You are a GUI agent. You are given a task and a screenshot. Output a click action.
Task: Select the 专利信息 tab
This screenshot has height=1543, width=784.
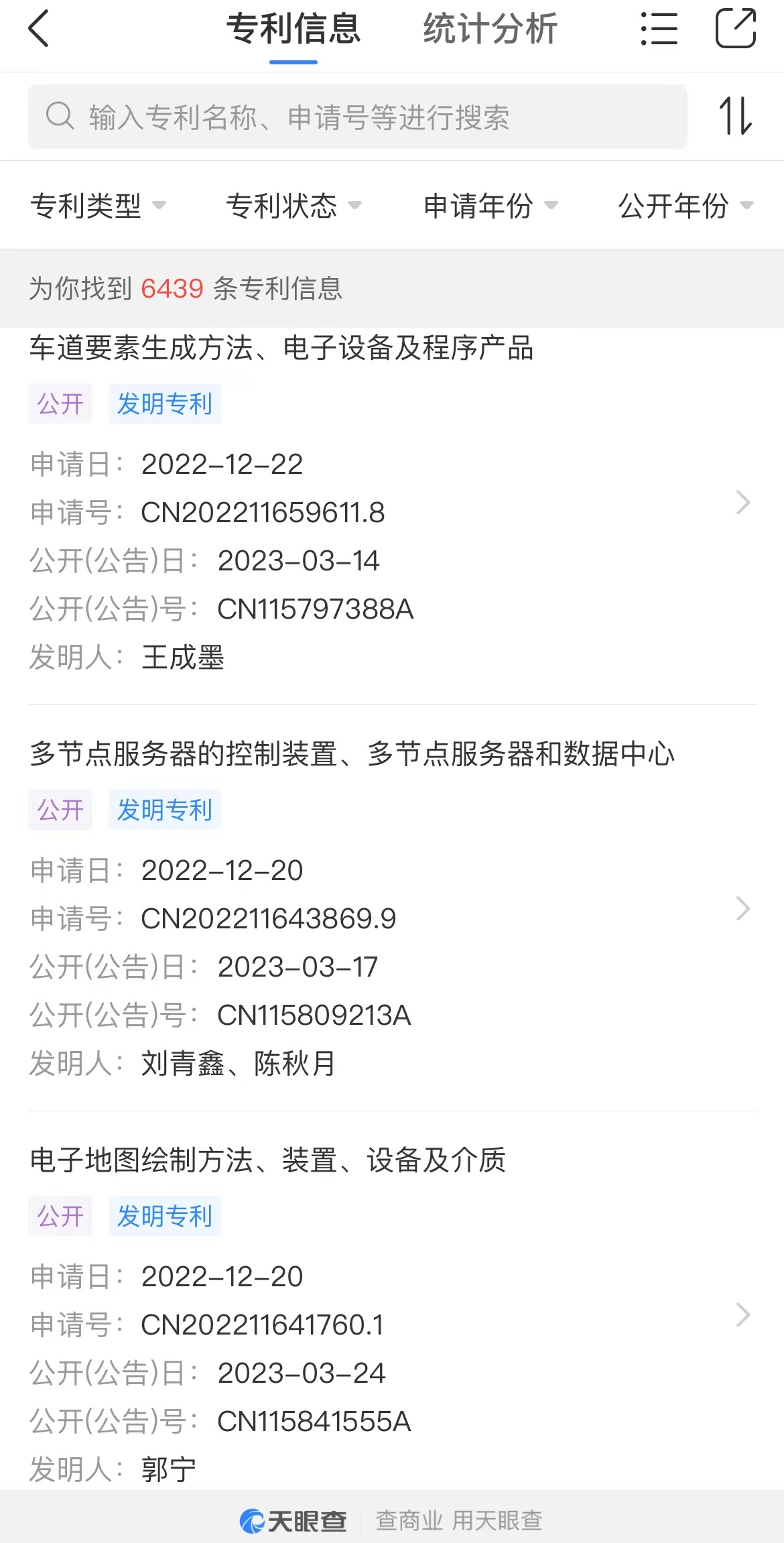[293, 29]
